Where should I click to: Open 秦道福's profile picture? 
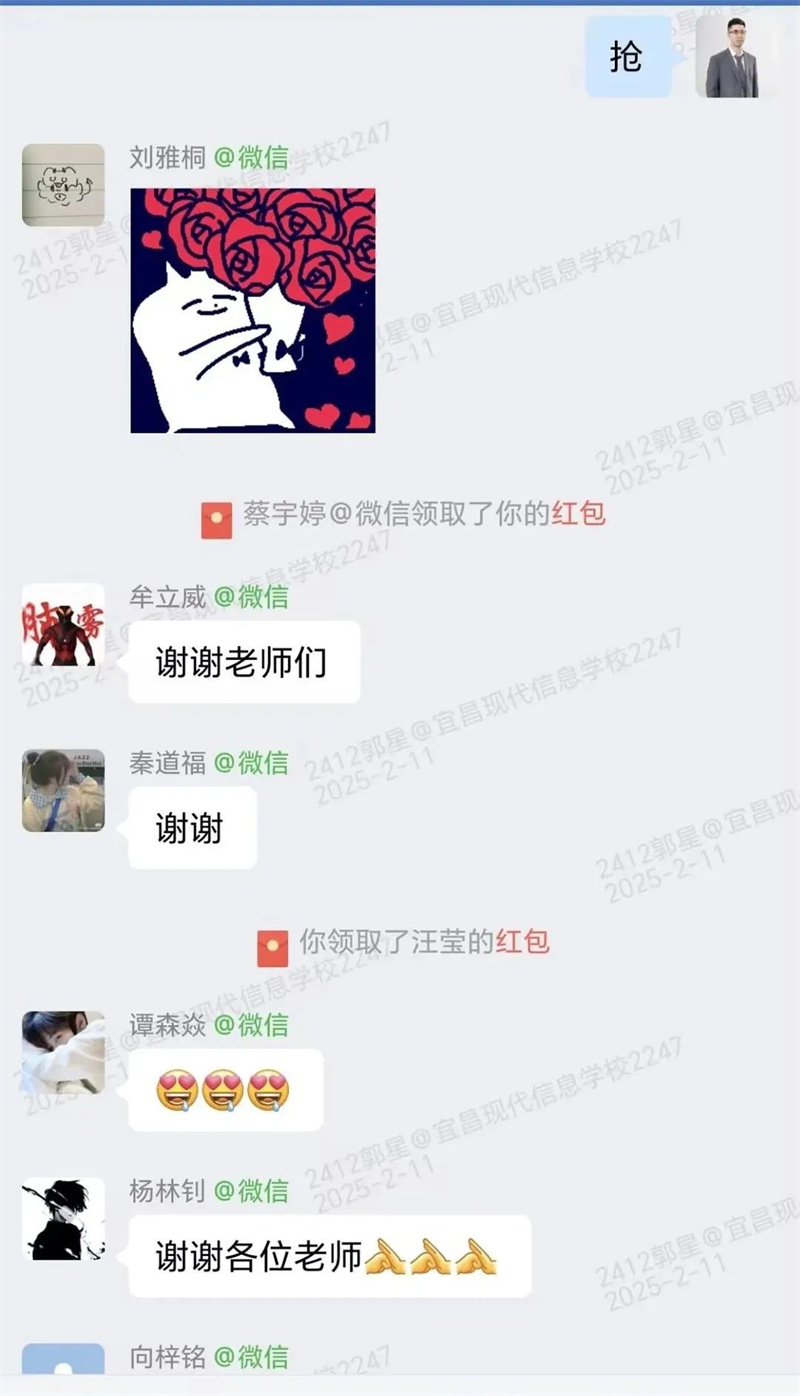pyautogui.click(x=63, y=791)
